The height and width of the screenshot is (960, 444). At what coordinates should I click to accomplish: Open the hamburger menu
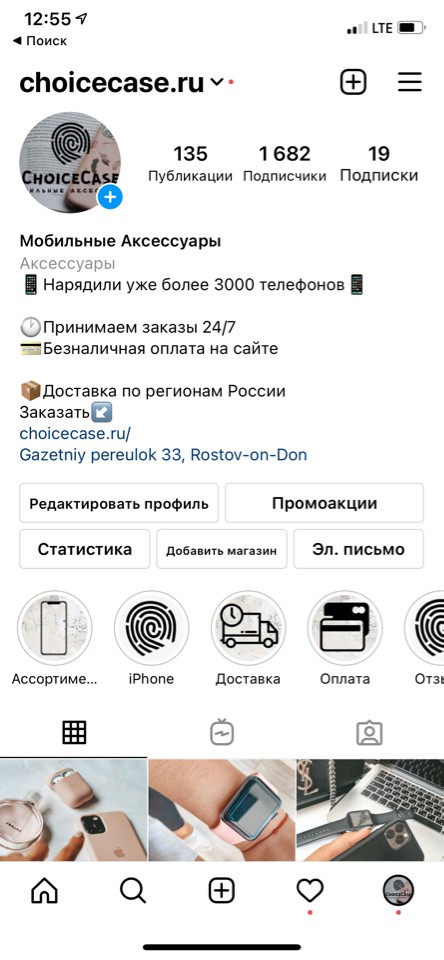pos(410,82)
